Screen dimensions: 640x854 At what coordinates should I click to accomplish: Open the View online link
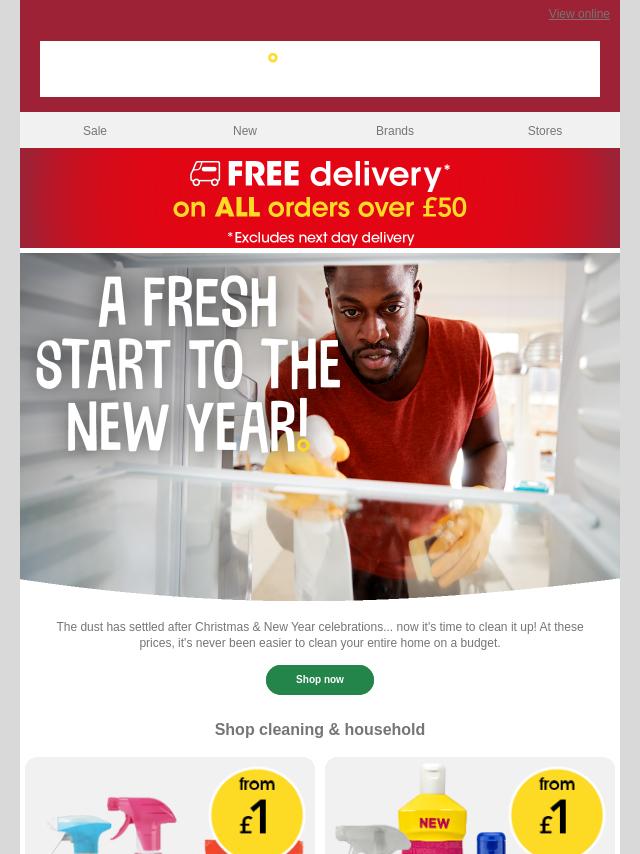pyautogui.click(x=578, y=14)
